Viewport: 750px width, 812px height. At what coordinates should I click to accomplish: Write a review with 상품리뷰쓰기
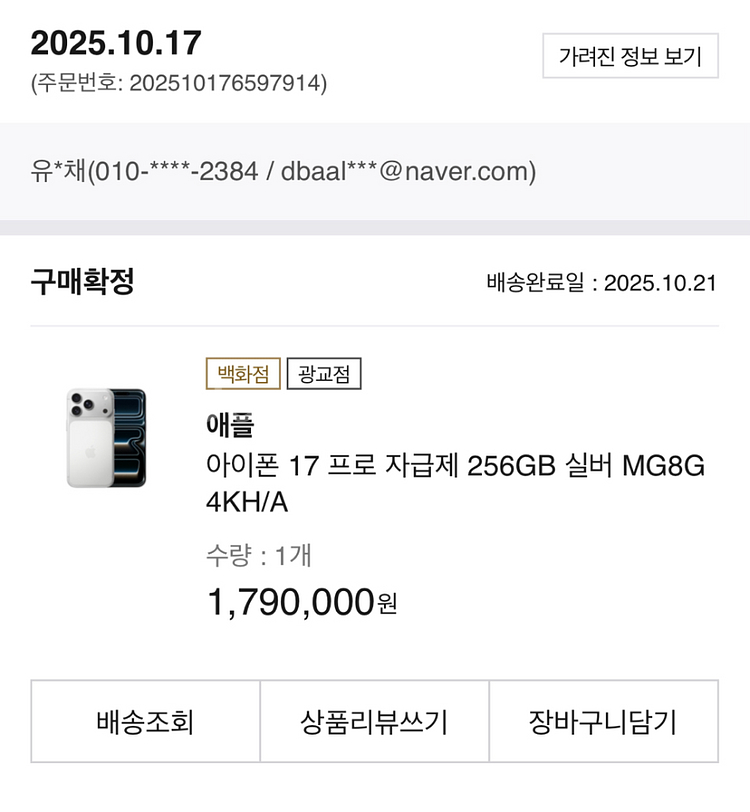374,721
